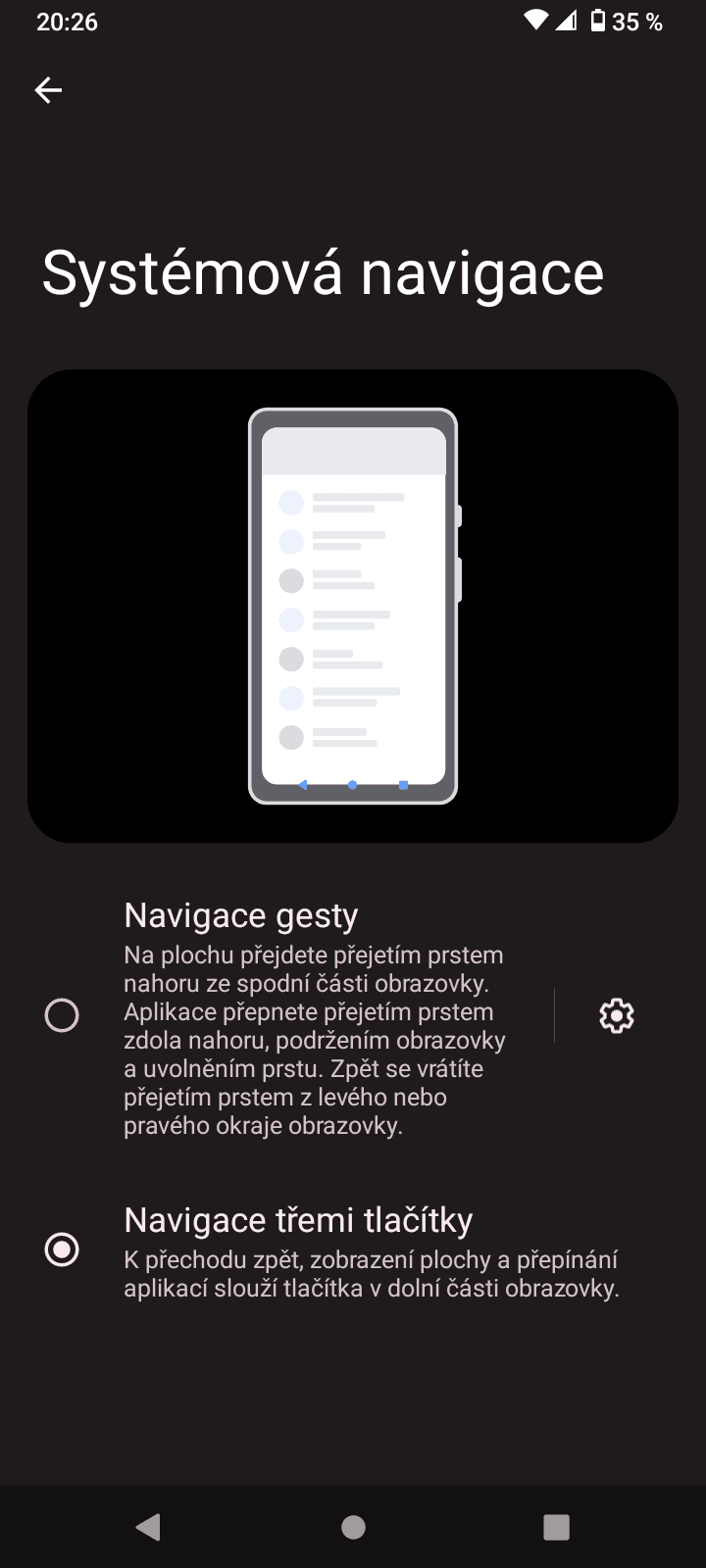706x1568 pixels.
Task: Select Navigace gesty option
Action: pos(62,1015)
